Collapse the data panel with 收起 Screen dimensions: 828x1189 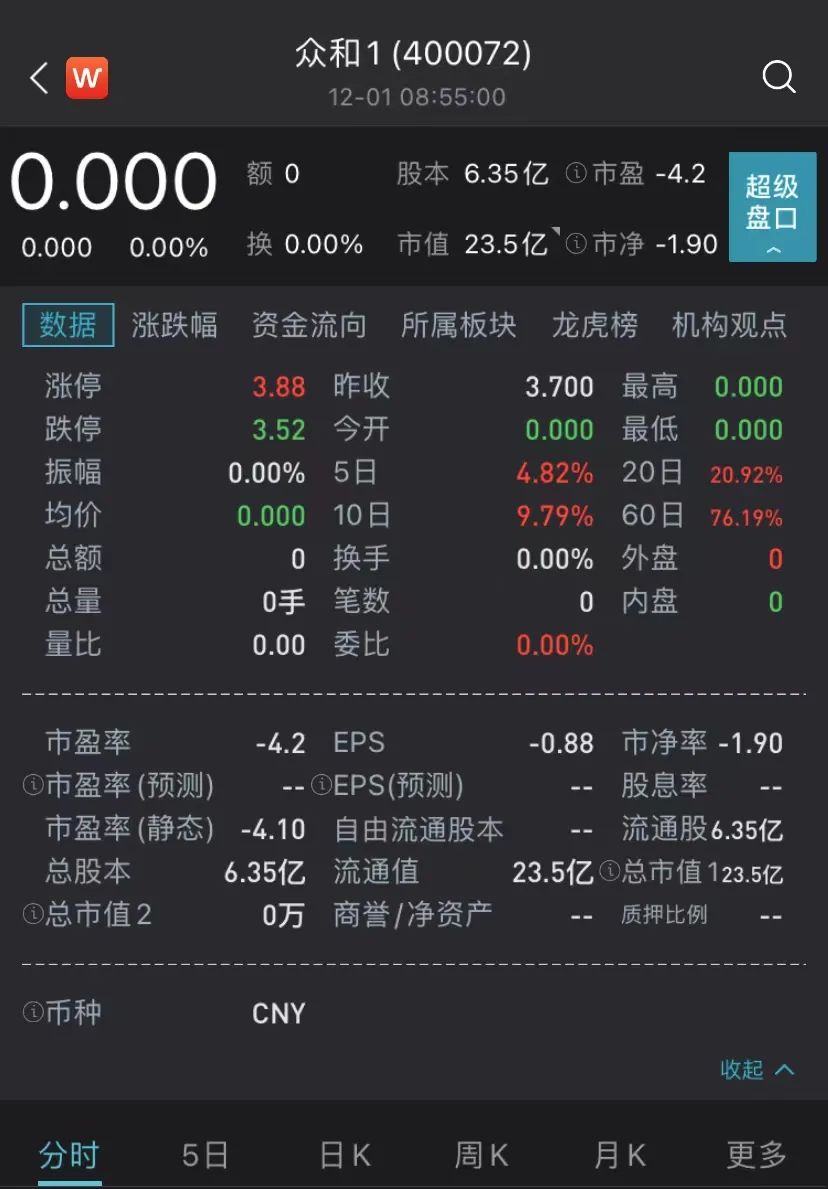[757, 1069]
